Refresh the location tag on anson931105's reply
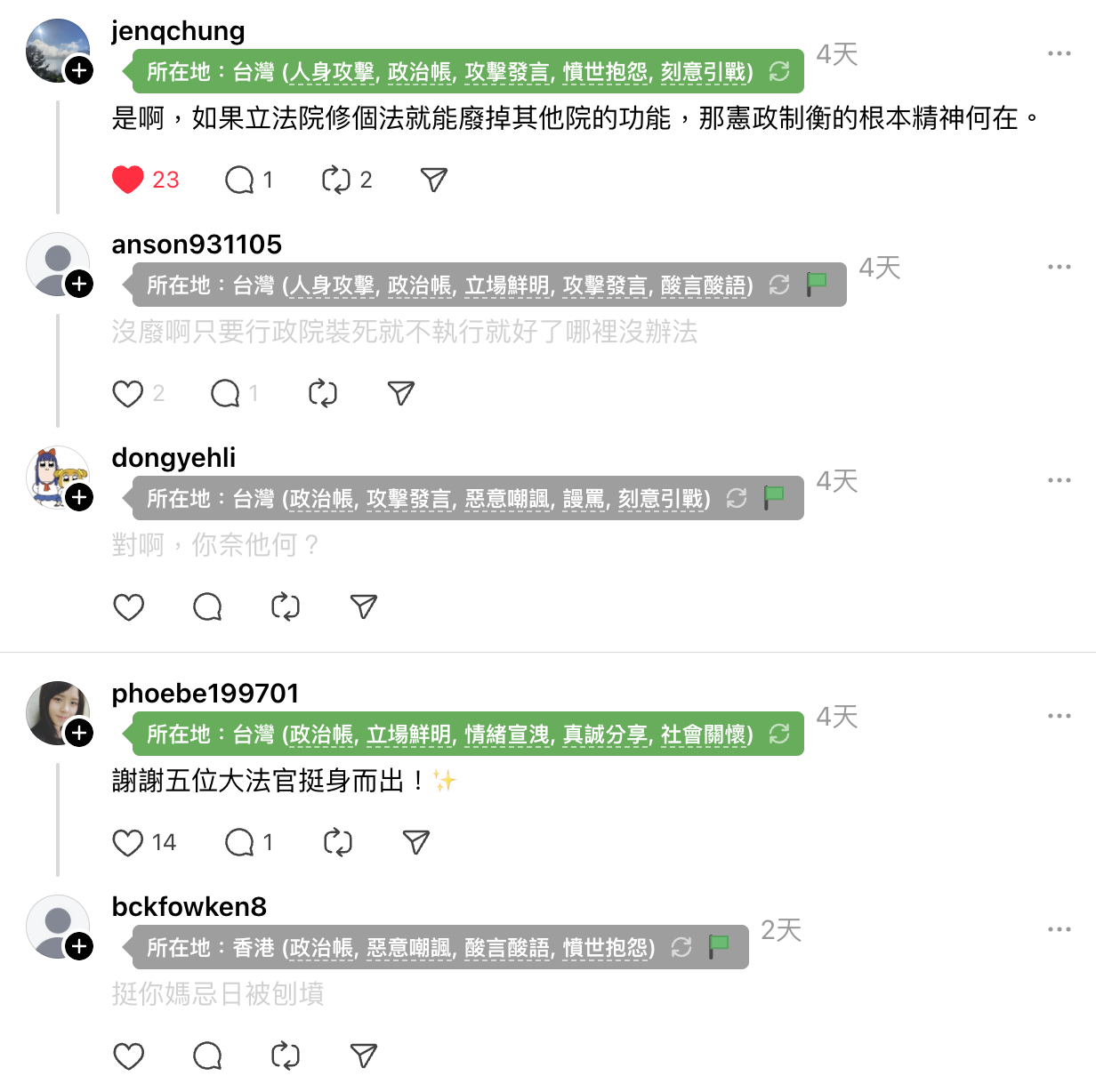This screenshot has height=1092, width=1096. click(x=779, y=285)
